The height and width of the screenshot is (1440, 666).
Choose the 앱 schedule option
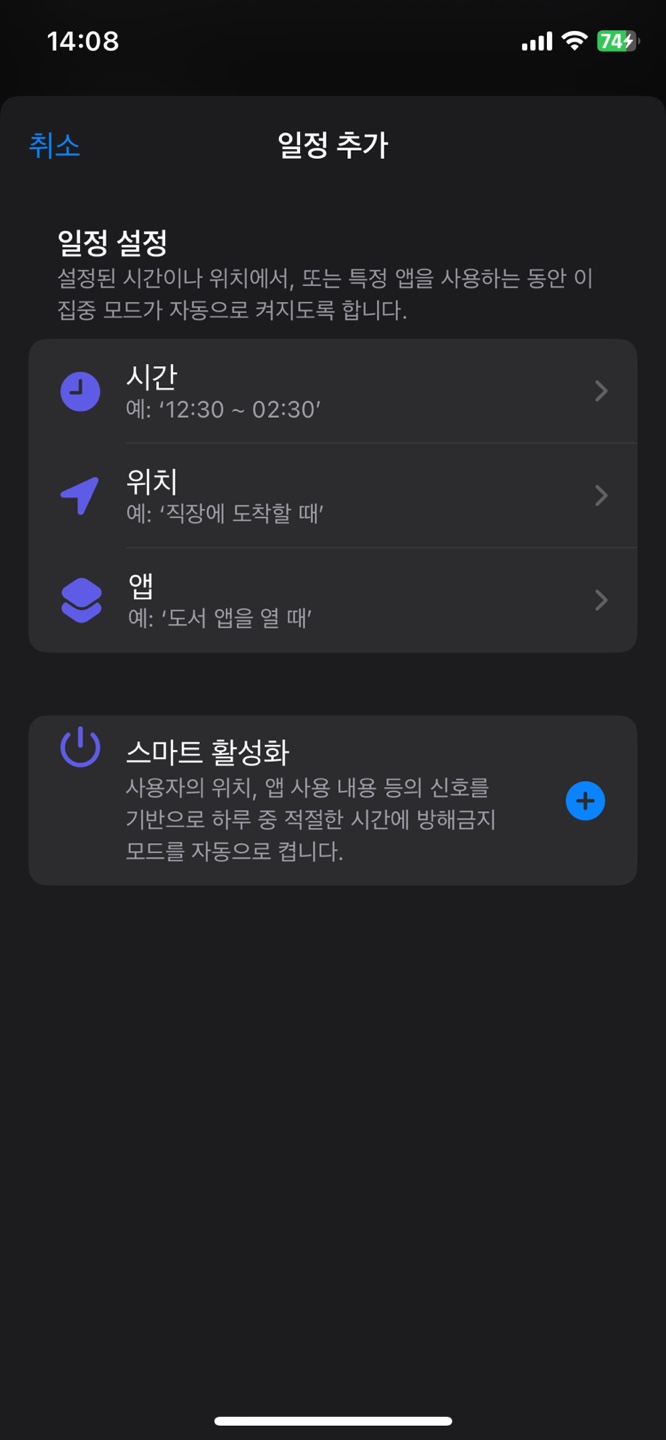(x=333, y=600)
